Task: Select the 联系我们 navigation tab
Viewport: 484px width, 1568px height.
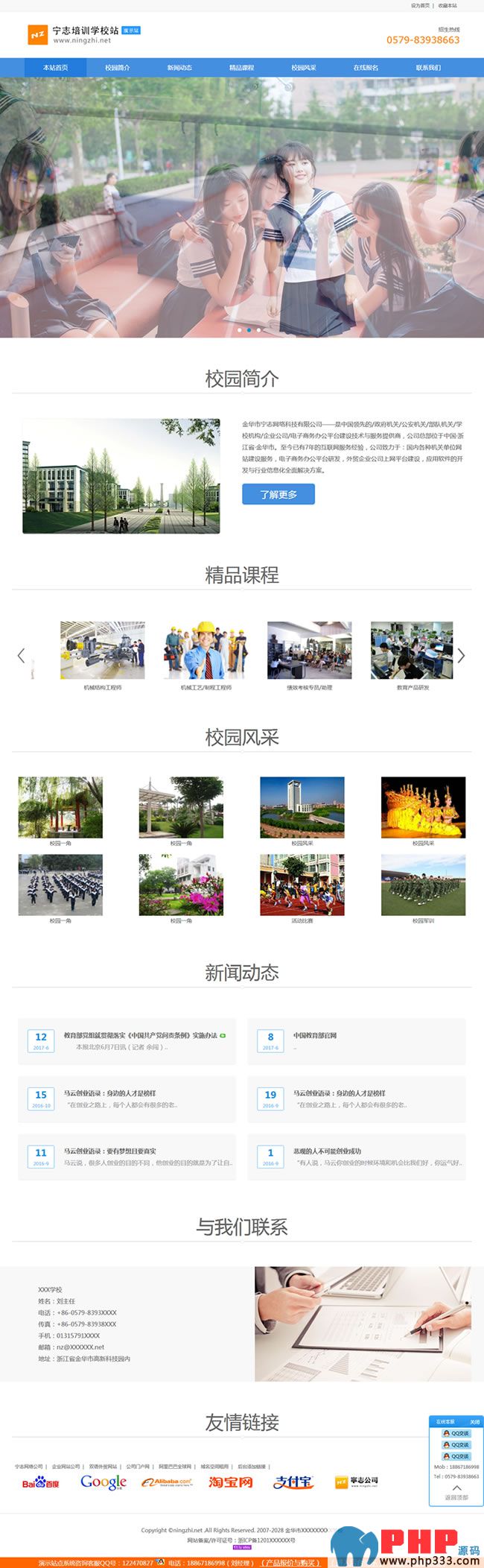Action: [428, 68]
